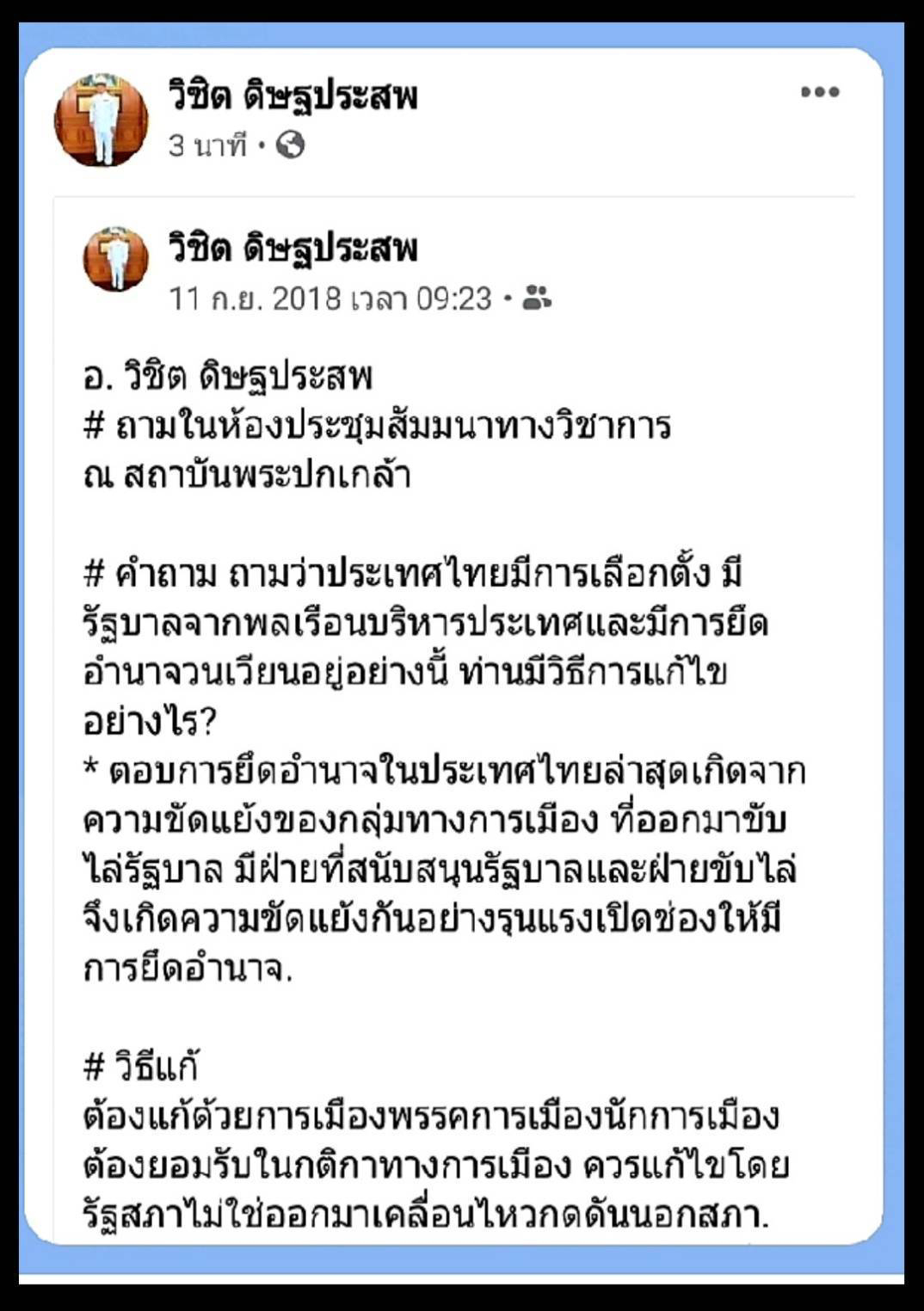Viewport: 924px width, 1311px height.
Task: Open the original post via its 11 ก.ย. 2018 timestamp
Action: pos(330,299)
